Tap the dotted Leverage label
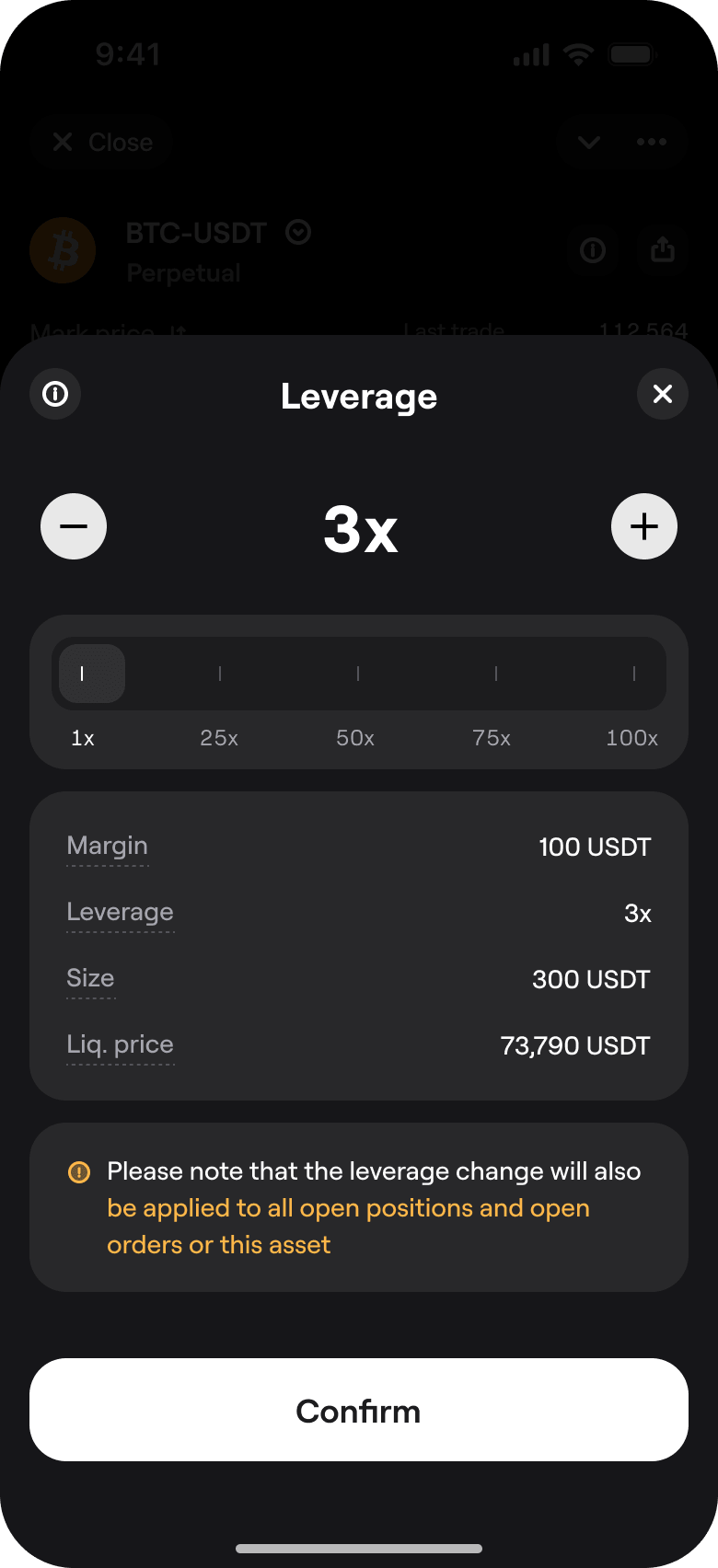This screenshot has width=718, height=1568. pos(120,912)
